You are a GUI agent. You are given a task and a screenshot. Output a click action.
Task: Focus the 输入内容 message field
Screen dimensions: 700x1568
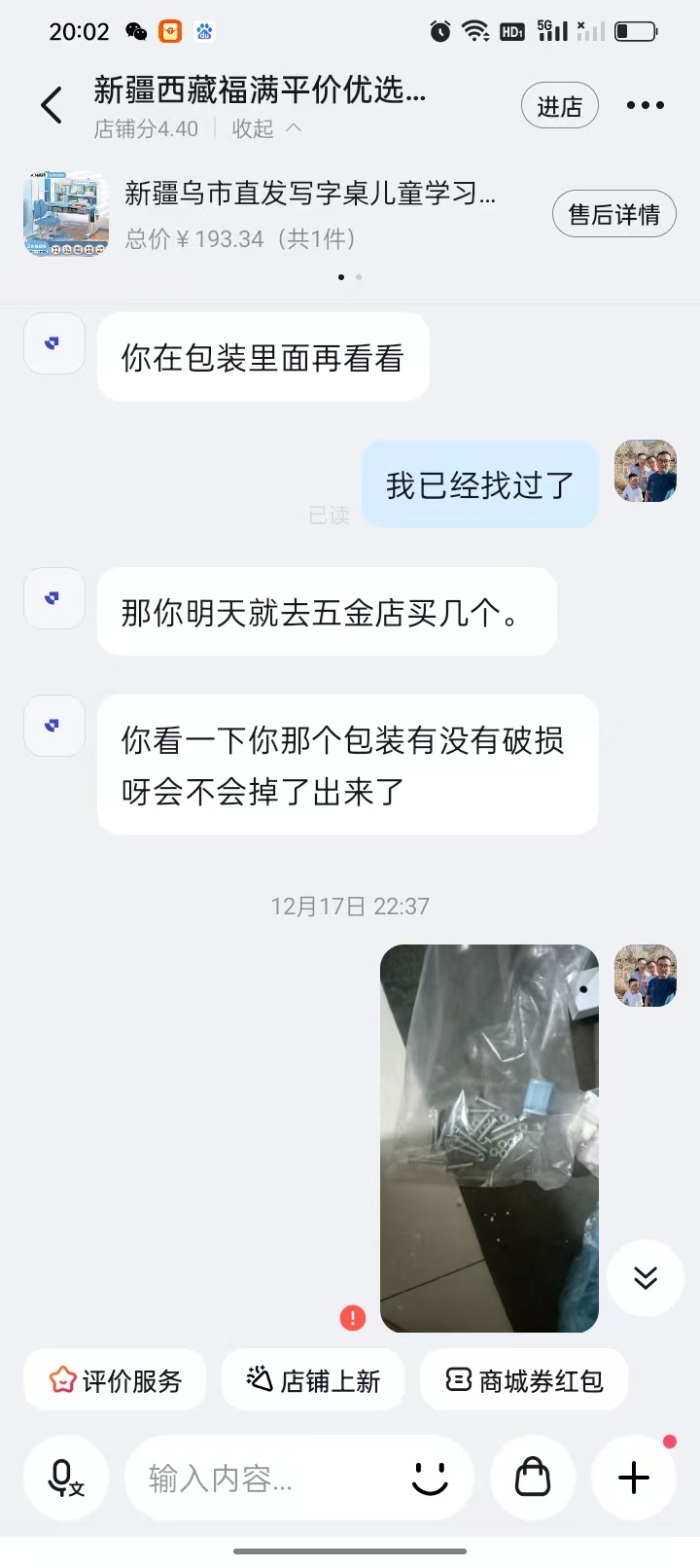pyautogui.click(x=262, y=1479)
